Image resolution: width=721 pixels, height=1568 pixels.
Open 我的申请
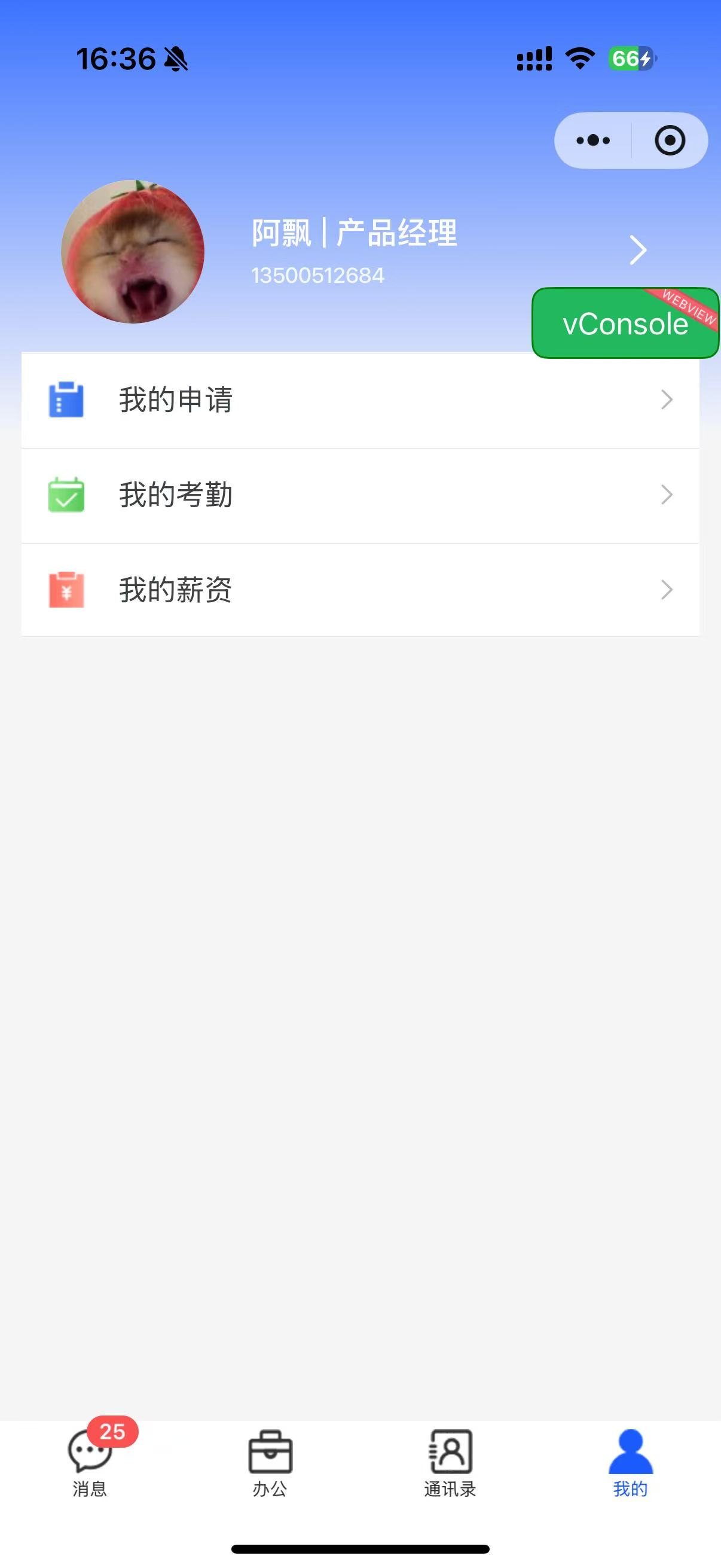359,400
